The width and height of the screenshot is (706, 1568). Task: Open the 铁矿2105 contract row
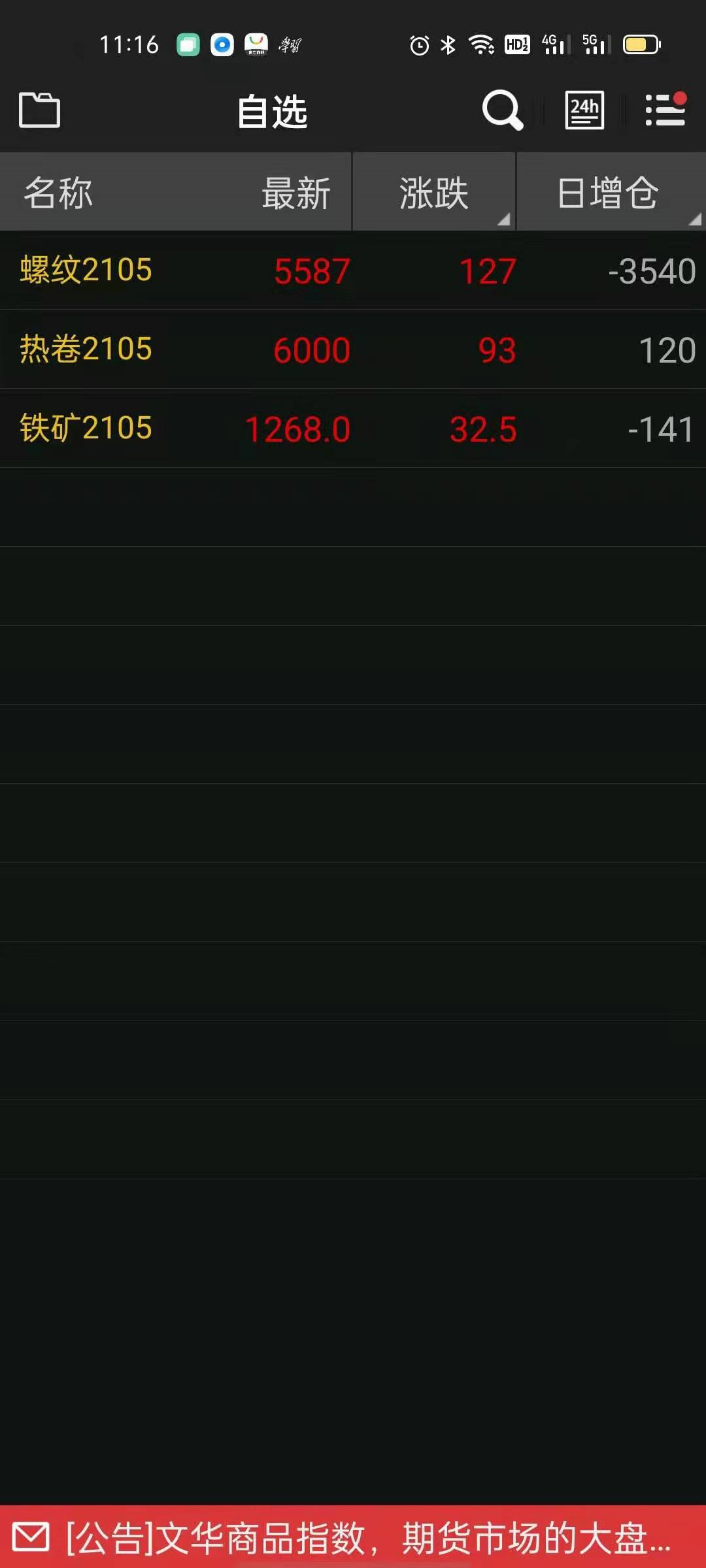pyautogui.click(x=353, y=429)
